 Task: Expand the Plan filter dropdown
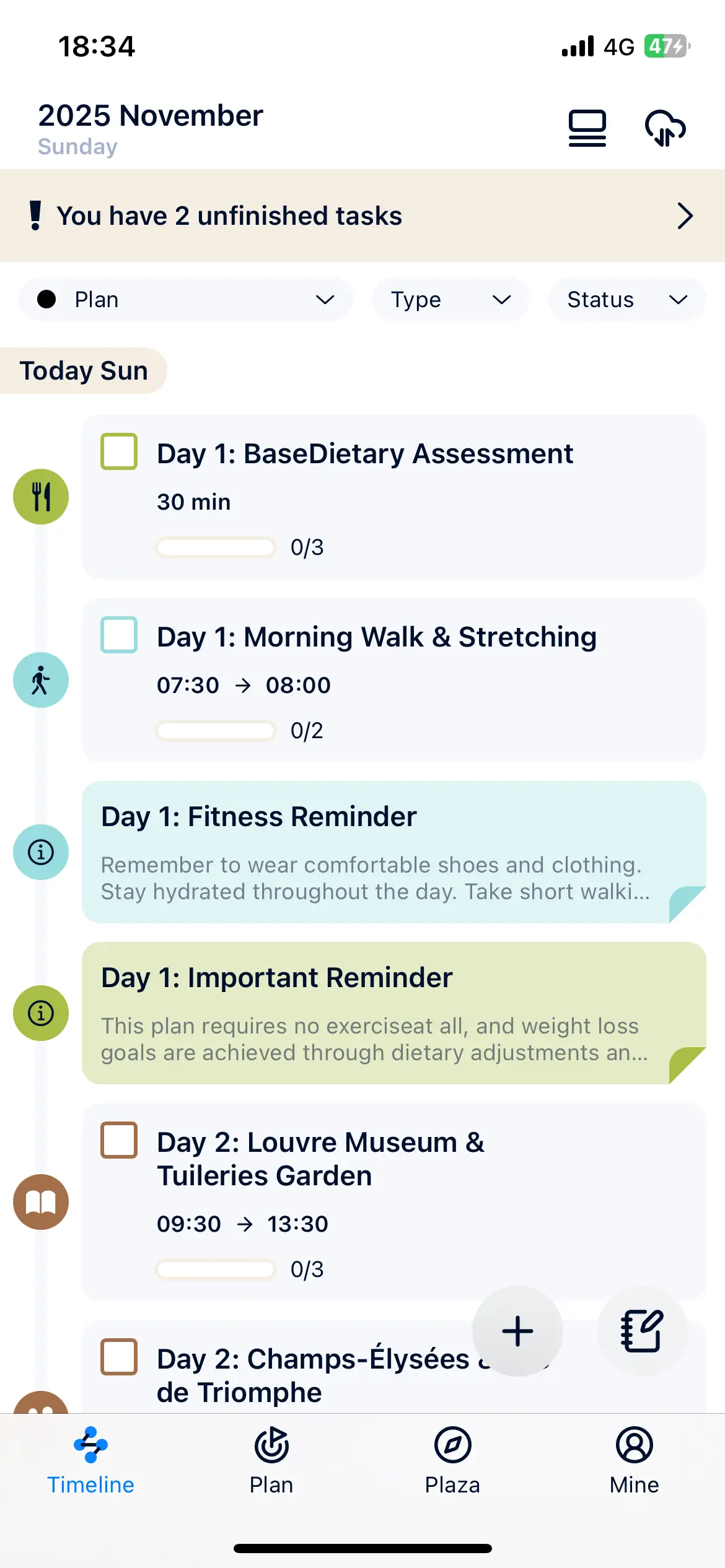pos(186,300)
